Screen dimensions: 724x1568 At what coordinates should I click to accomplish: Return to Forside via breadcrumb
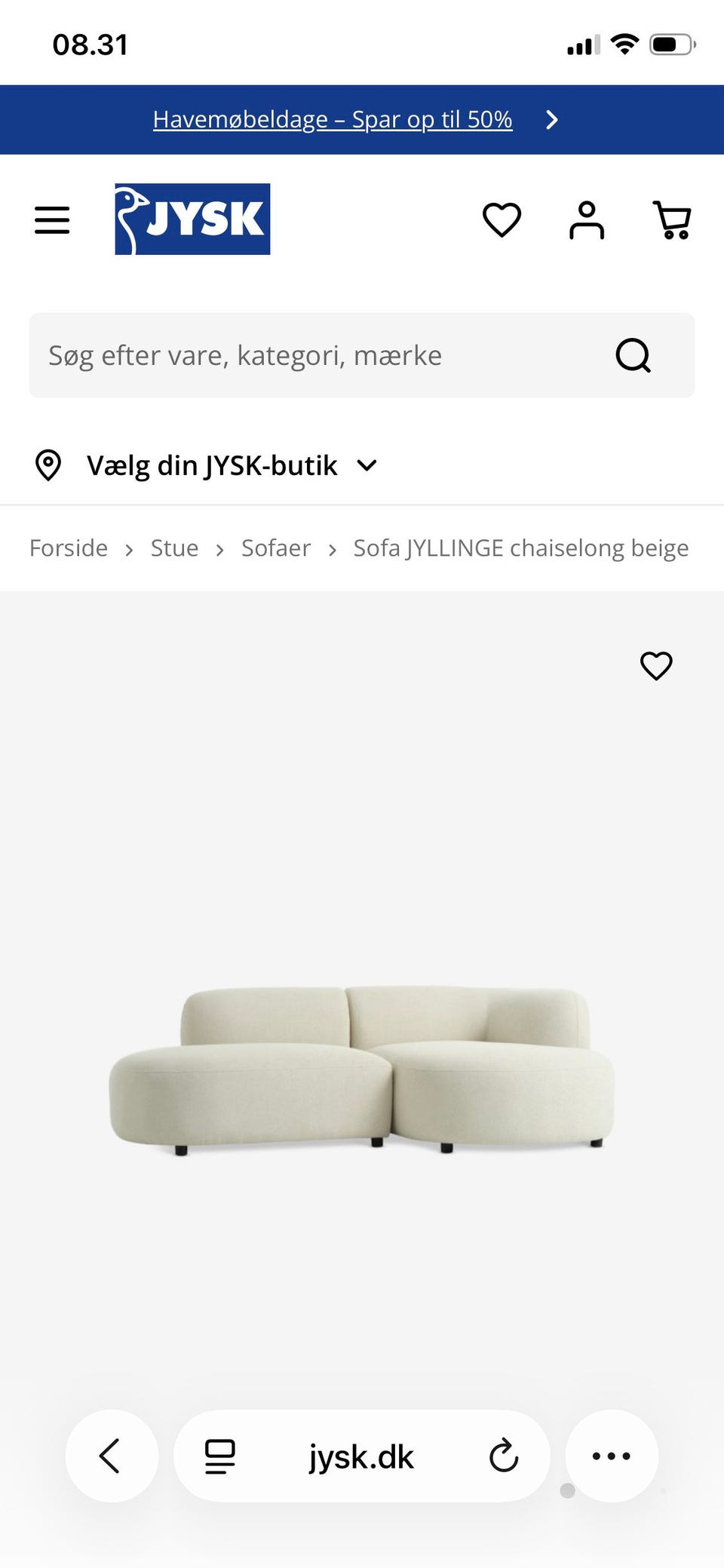coord(68,548)
